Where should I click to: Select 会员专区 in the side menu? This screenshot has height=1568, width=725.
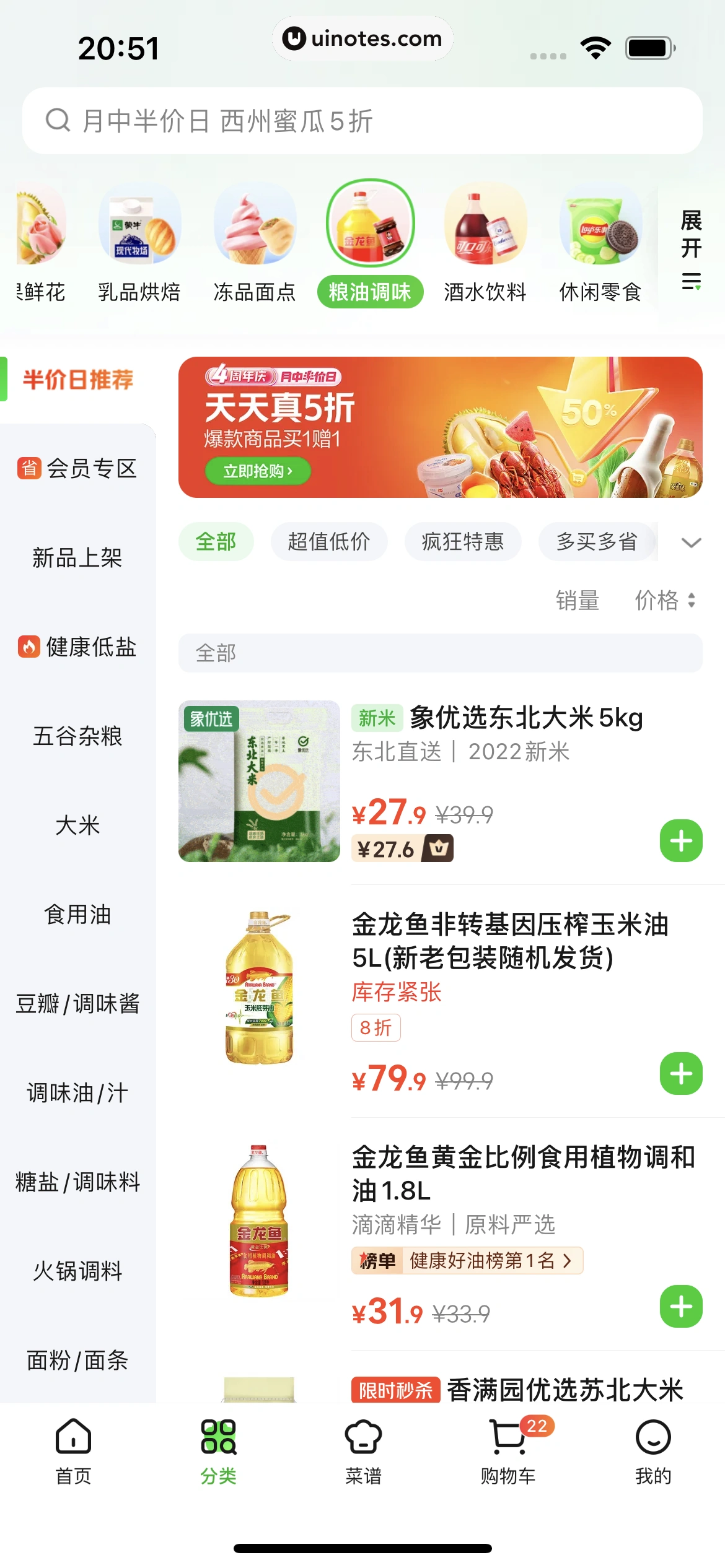point(77,469)
